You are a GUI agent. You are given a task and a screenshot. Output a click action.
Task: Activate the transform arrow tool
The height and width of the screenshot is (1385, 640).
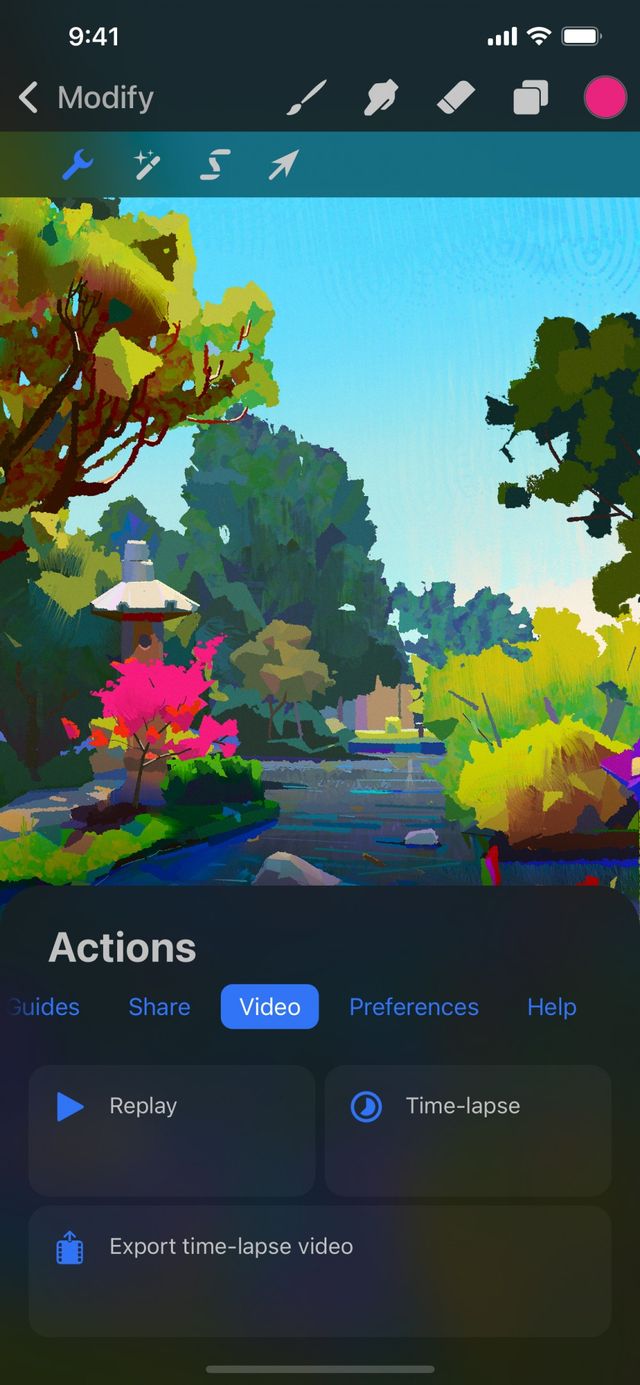point(283,165)
